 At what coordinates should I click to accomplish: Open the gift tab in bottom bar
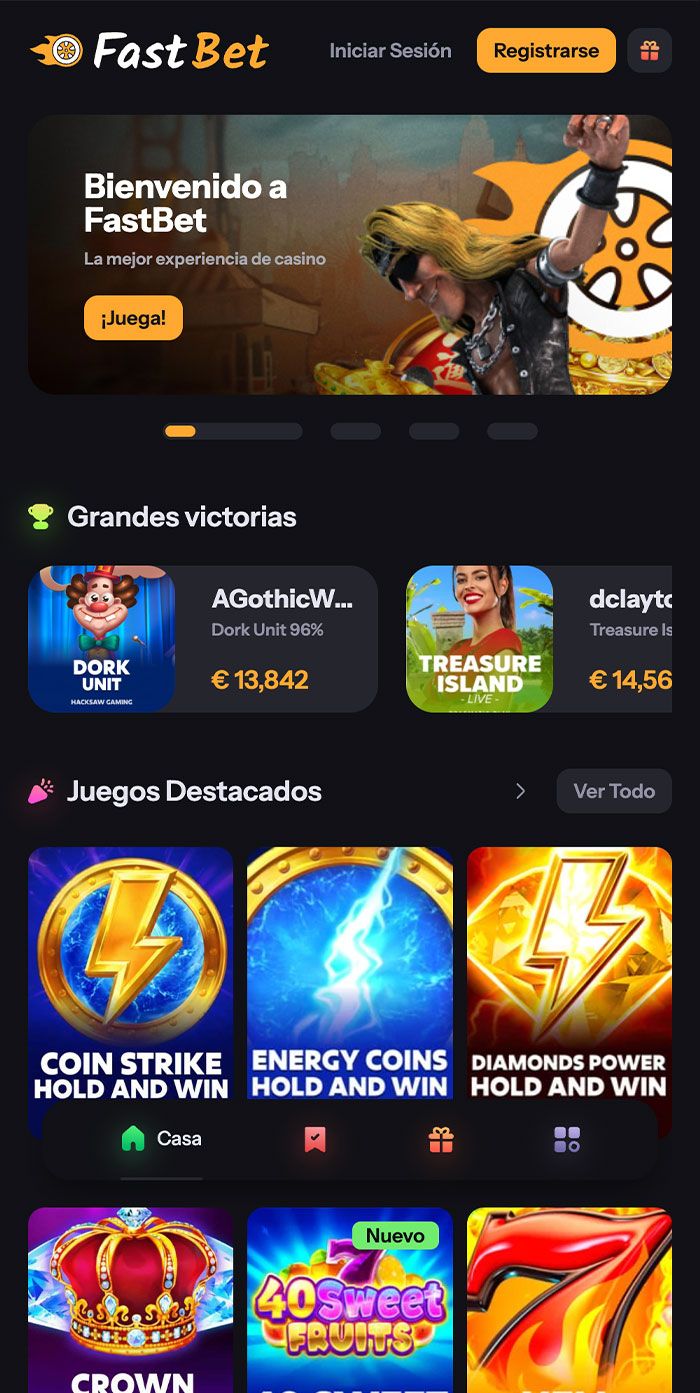441,1140
